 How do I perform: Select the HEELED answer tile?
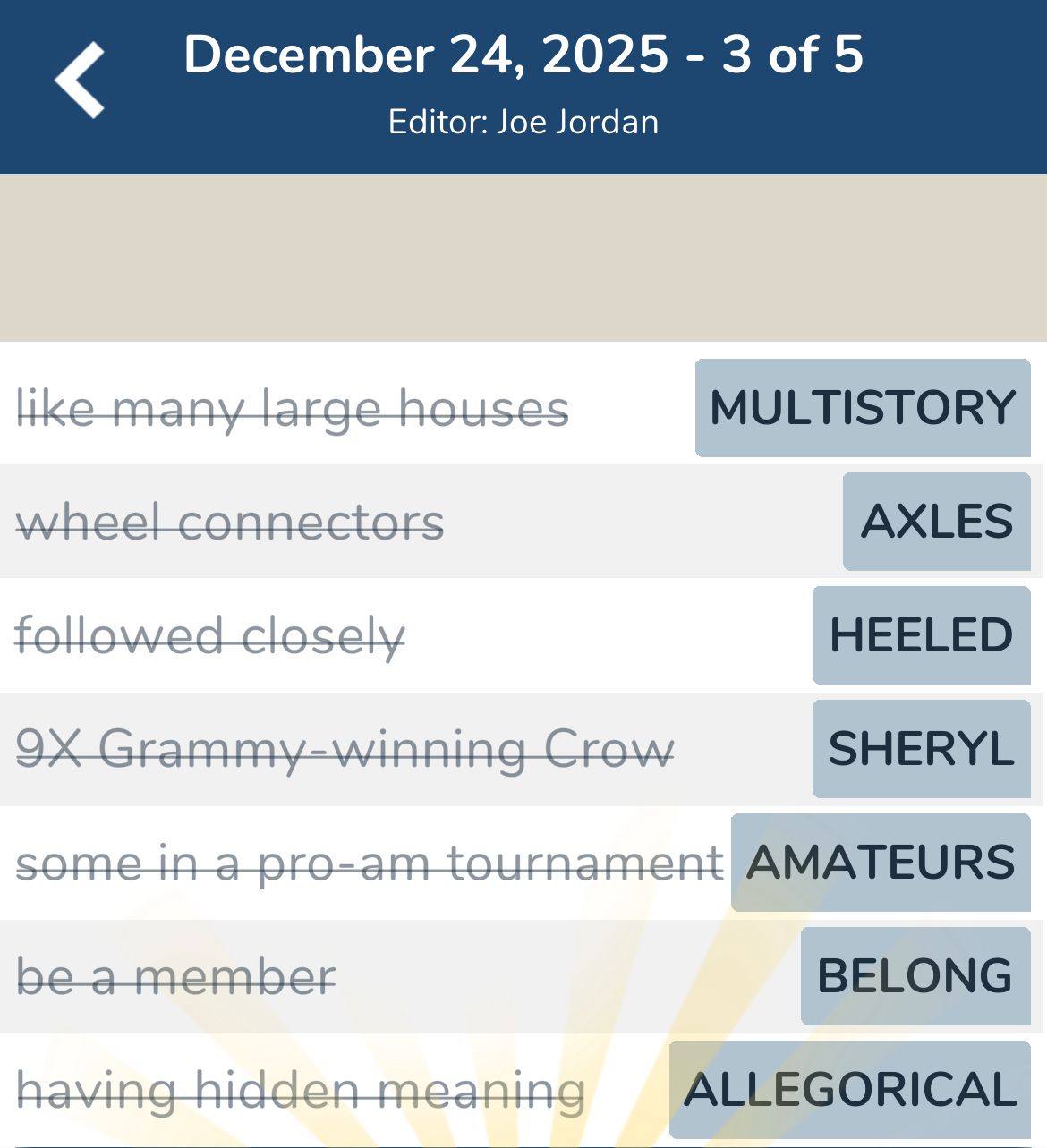click(921, 635)
